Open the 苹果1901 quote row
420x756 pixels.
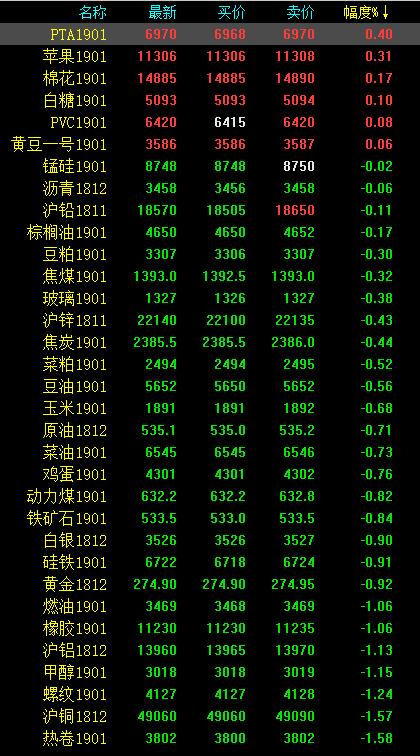[210, 56]
